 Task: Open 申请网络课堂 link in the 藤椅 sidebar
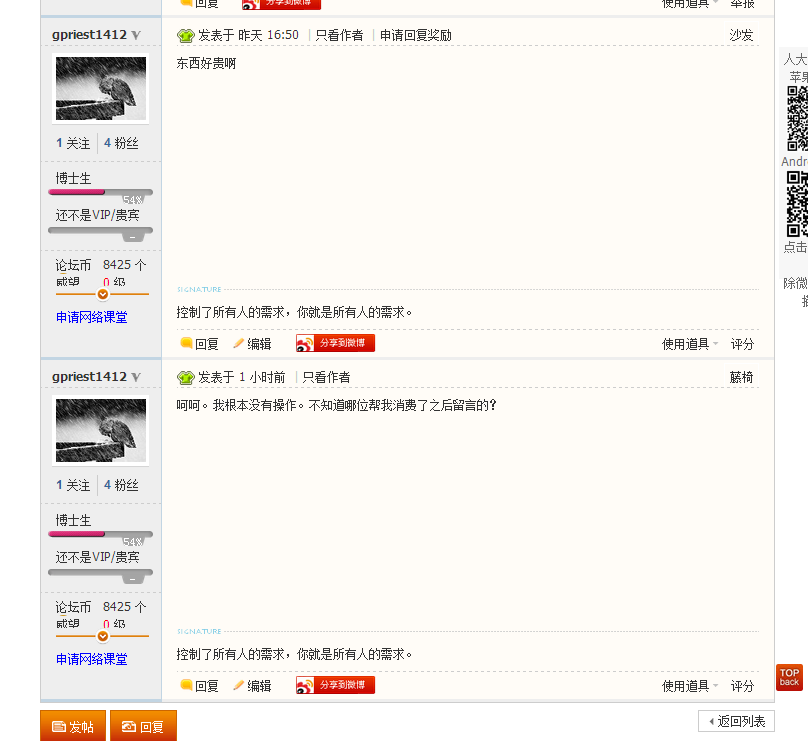coord(91,659)
